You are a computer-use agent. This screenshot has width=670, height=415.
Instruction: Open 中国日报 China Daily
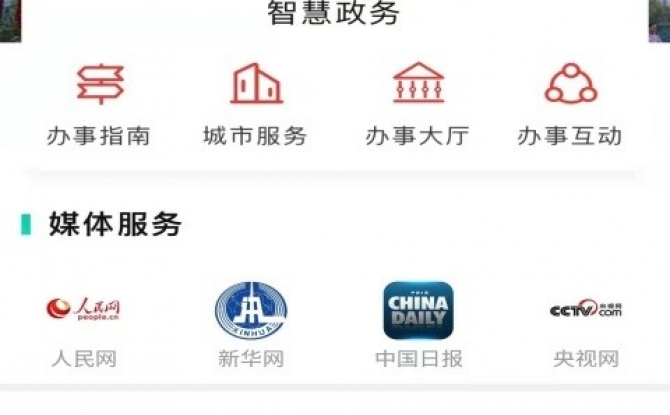(x=418, y=325)
